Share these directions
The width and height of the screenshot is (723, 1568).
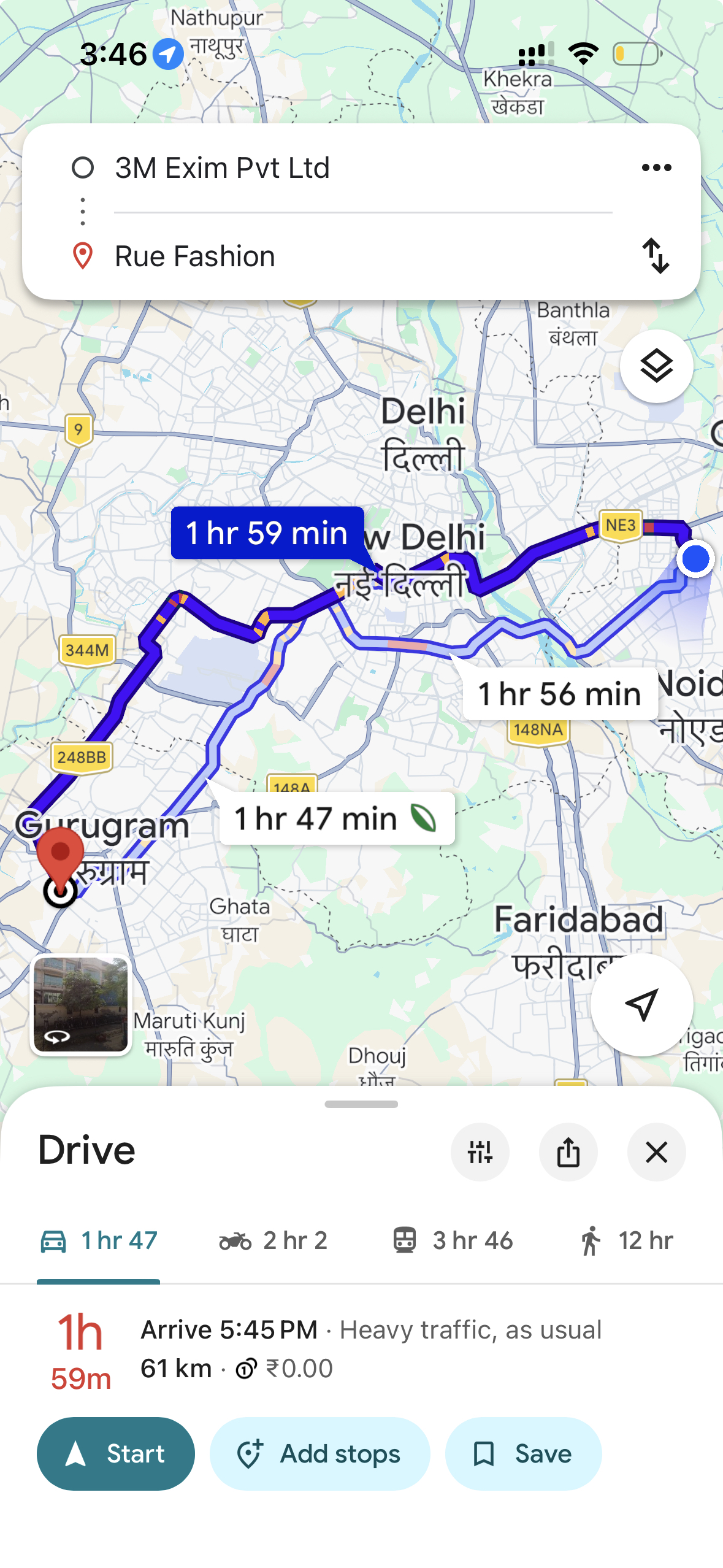[568, 1152]
